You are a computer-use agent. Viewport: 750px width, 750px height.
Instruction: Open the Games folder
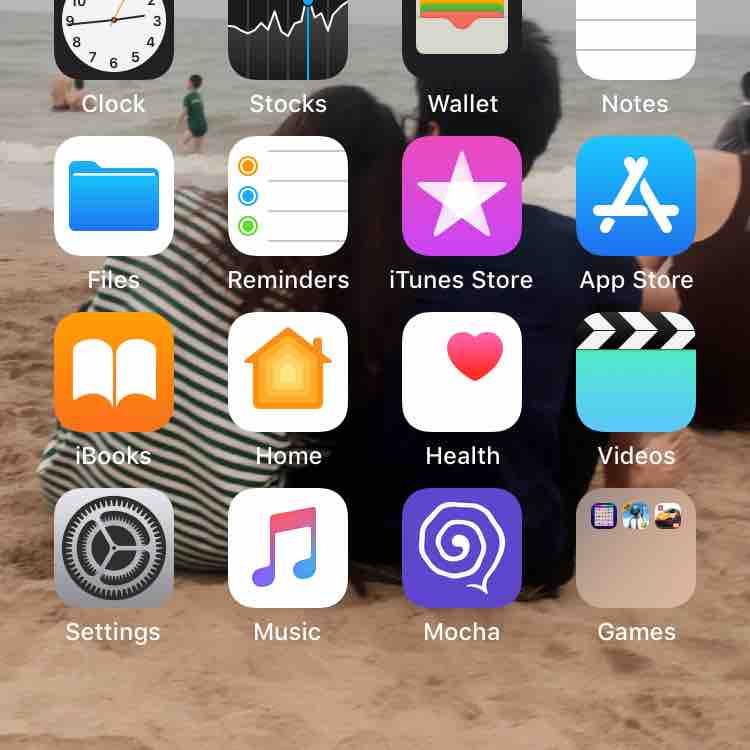click(636, 548)
